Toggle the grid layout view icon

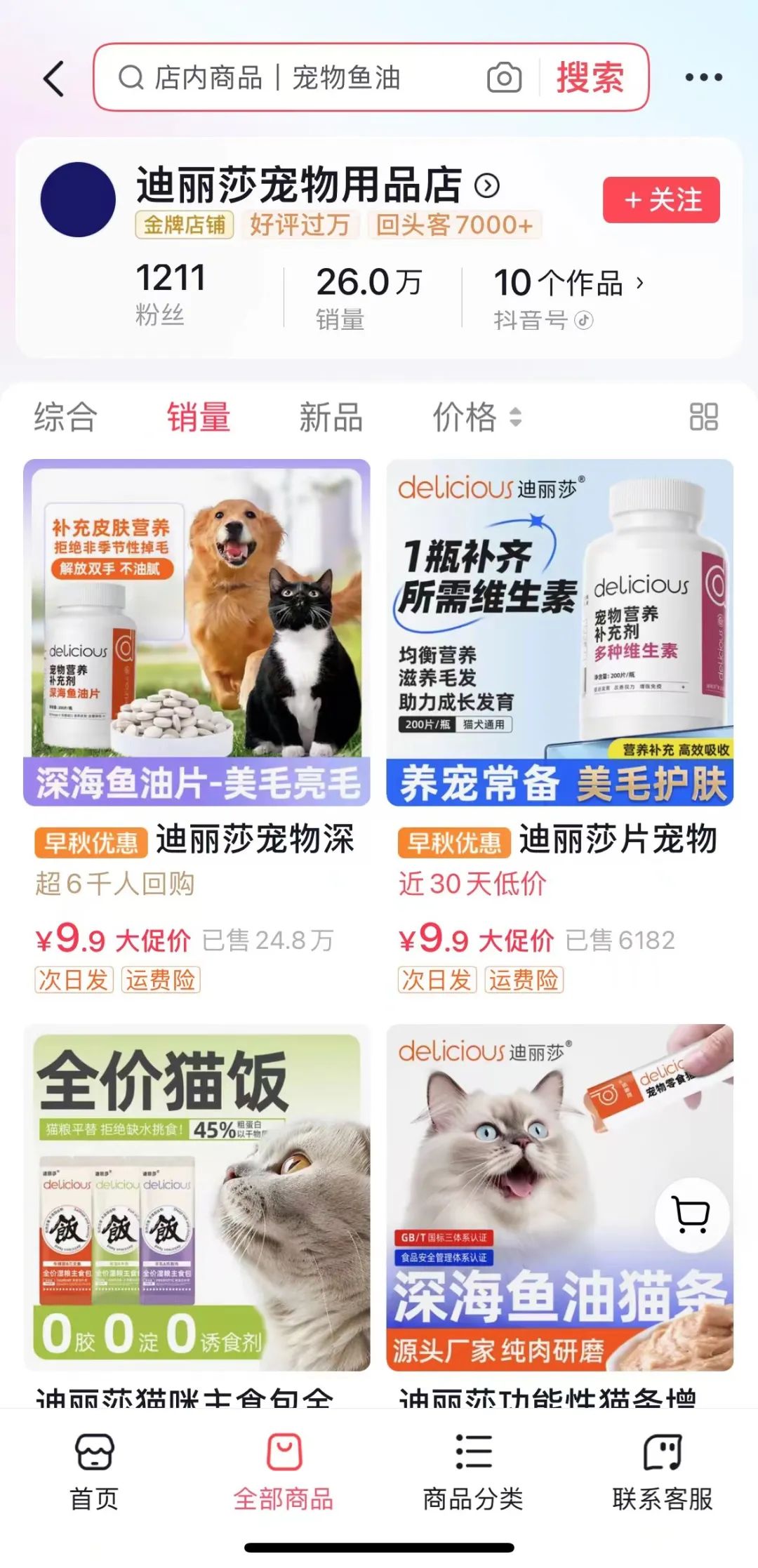coord(703,417)
